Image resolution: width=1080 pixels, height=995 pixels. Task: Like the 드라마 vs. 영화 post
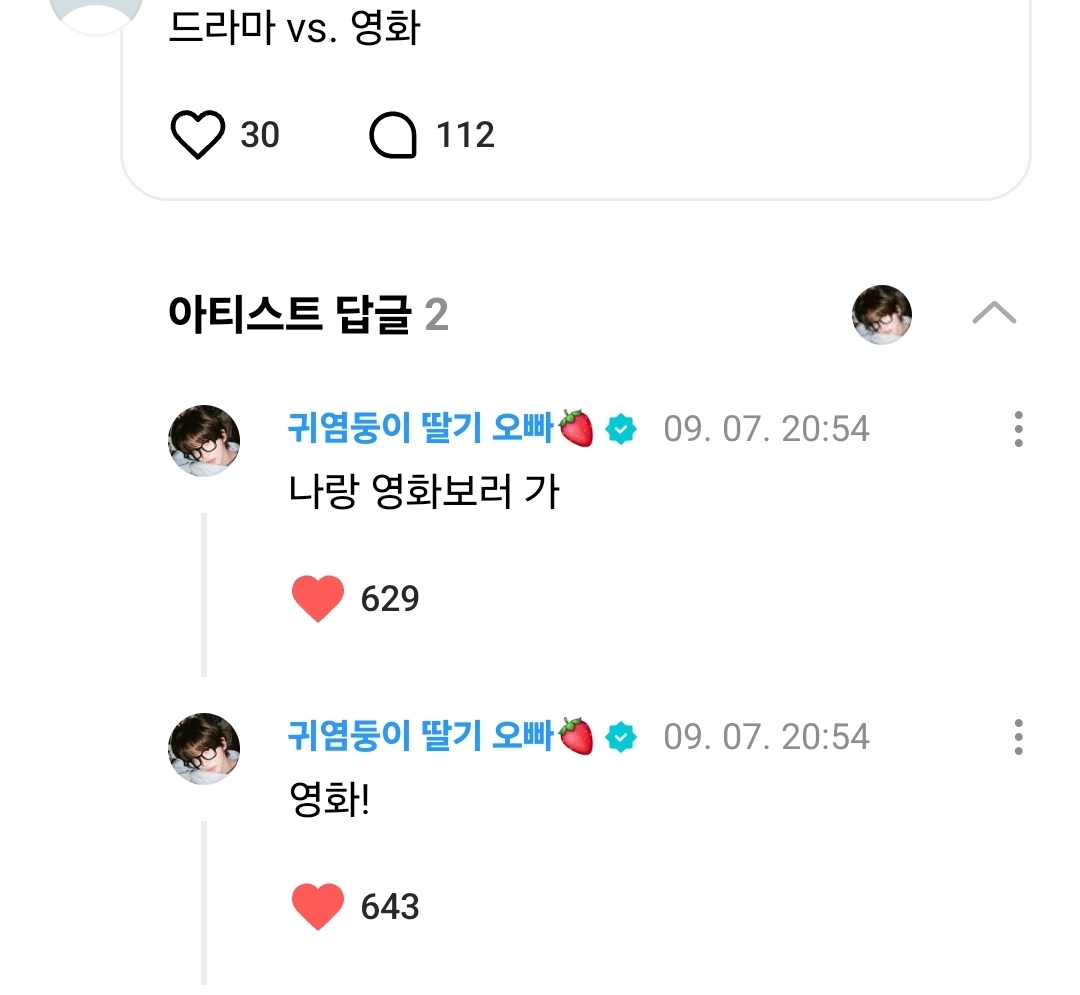(x=198, y=135)
